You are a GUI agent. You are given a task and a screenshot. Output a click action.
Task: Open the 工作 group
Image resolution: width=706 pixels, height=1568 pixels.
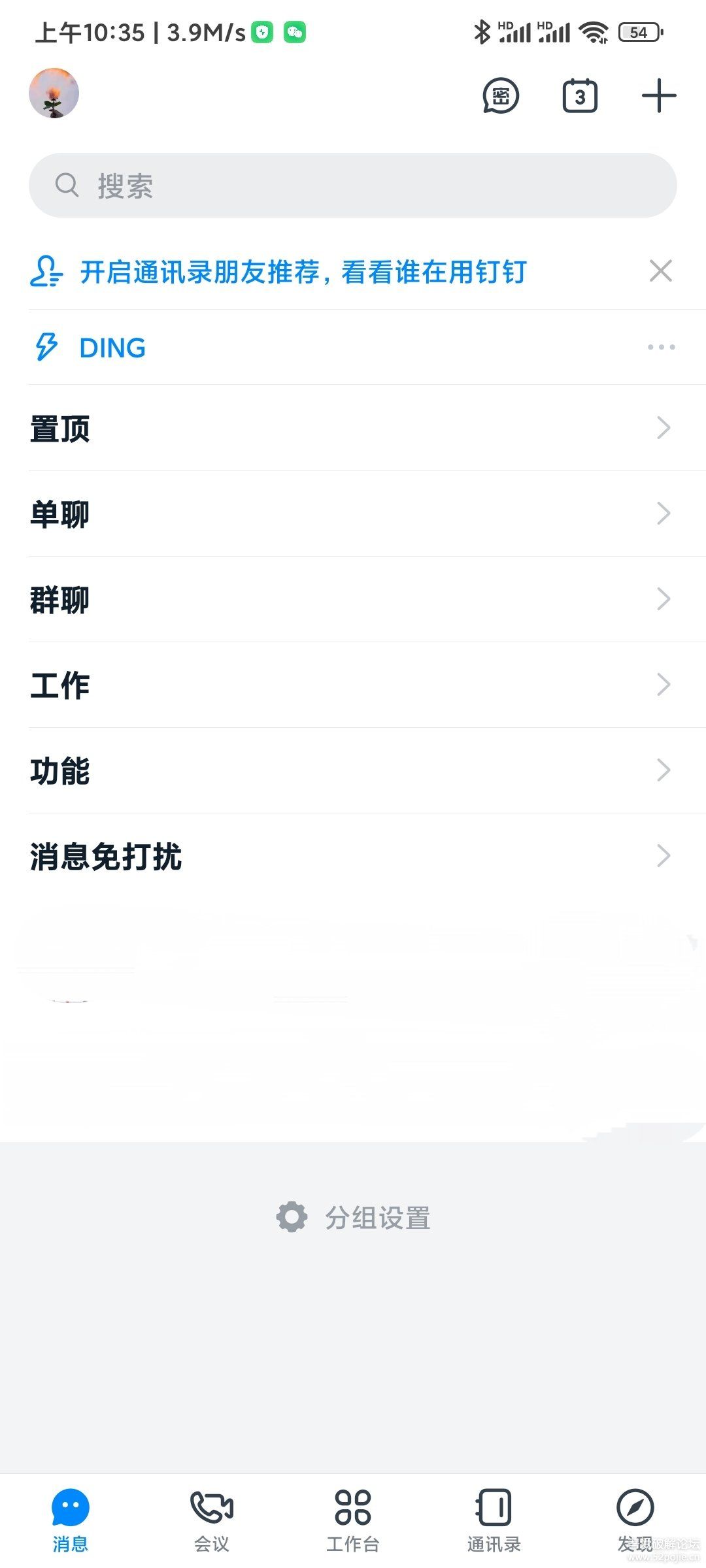click(x=353, y=685)
